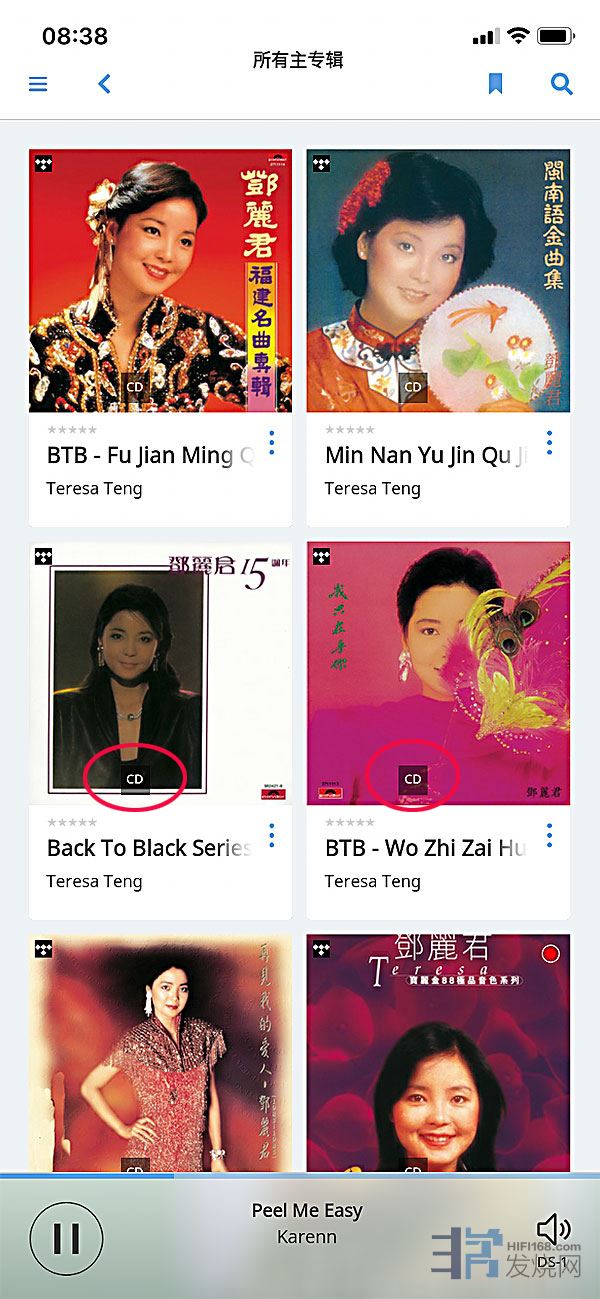Go back with the top arrow
The width and height of the screenshot is (600, 1299).
tap(104, 84)
